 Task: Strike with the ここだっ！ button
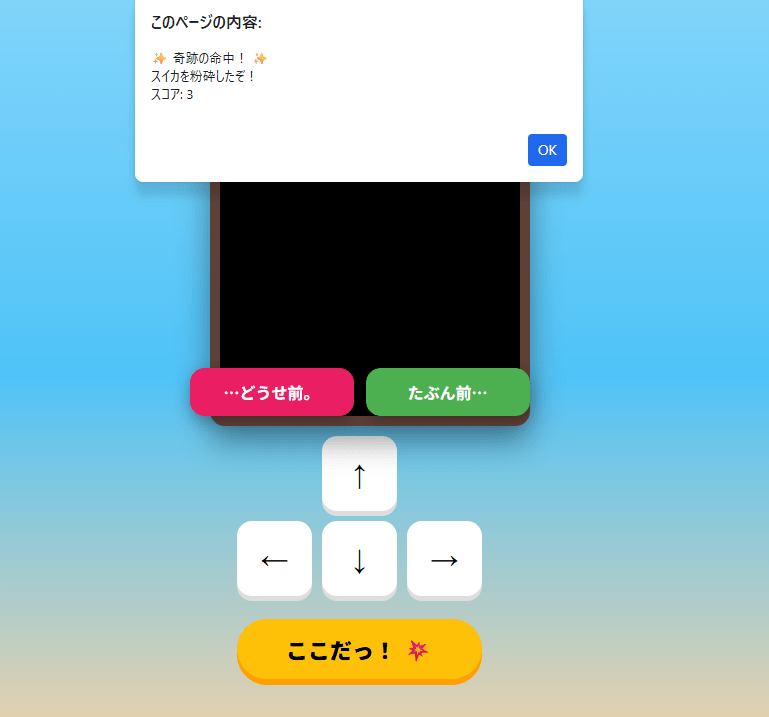[359, 651]
